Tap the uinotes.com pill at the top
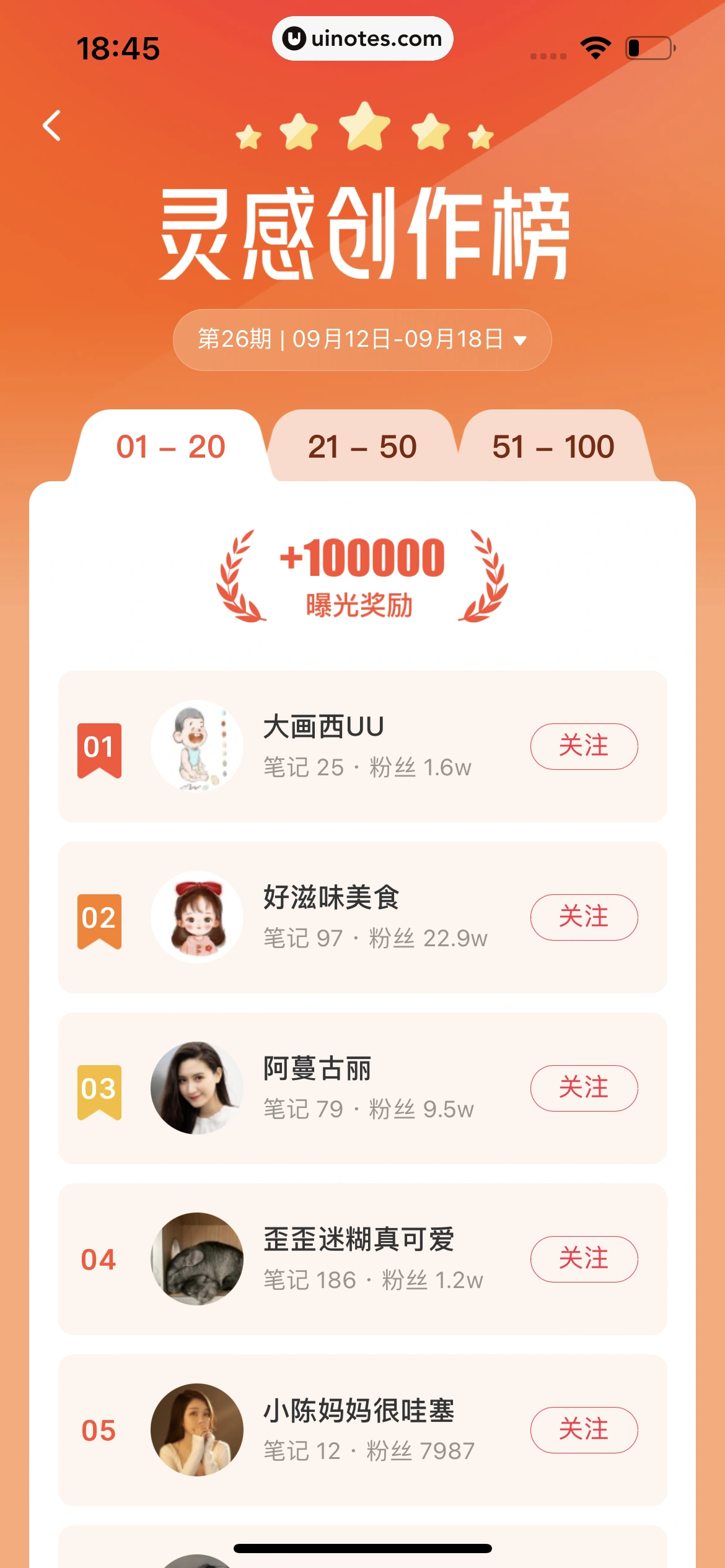Viewport: 725px width, 1568px height. click(362, 38)
